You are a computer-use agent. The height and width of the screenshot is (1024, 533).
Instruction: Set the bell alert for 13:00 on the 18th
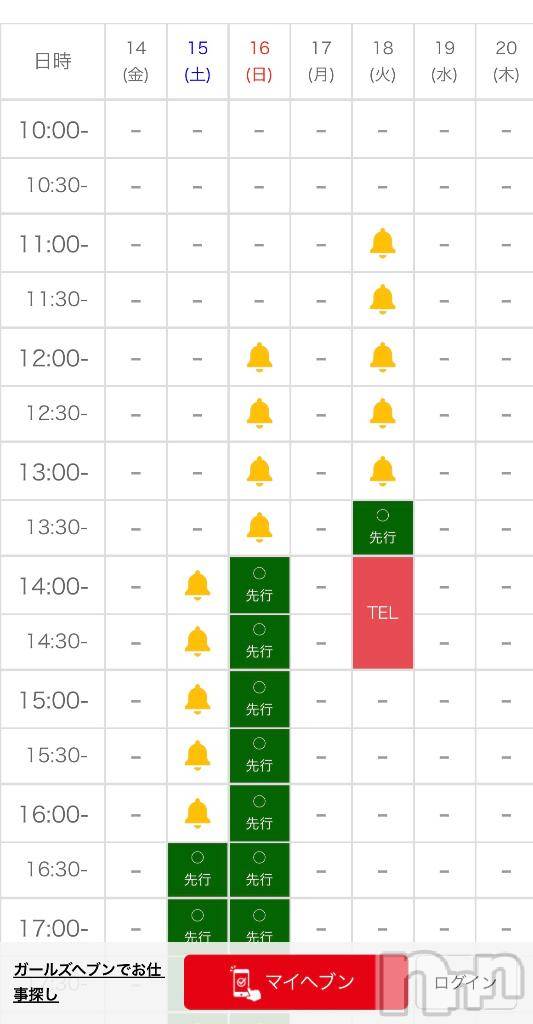pyautogui.click(x=383, y=471)
